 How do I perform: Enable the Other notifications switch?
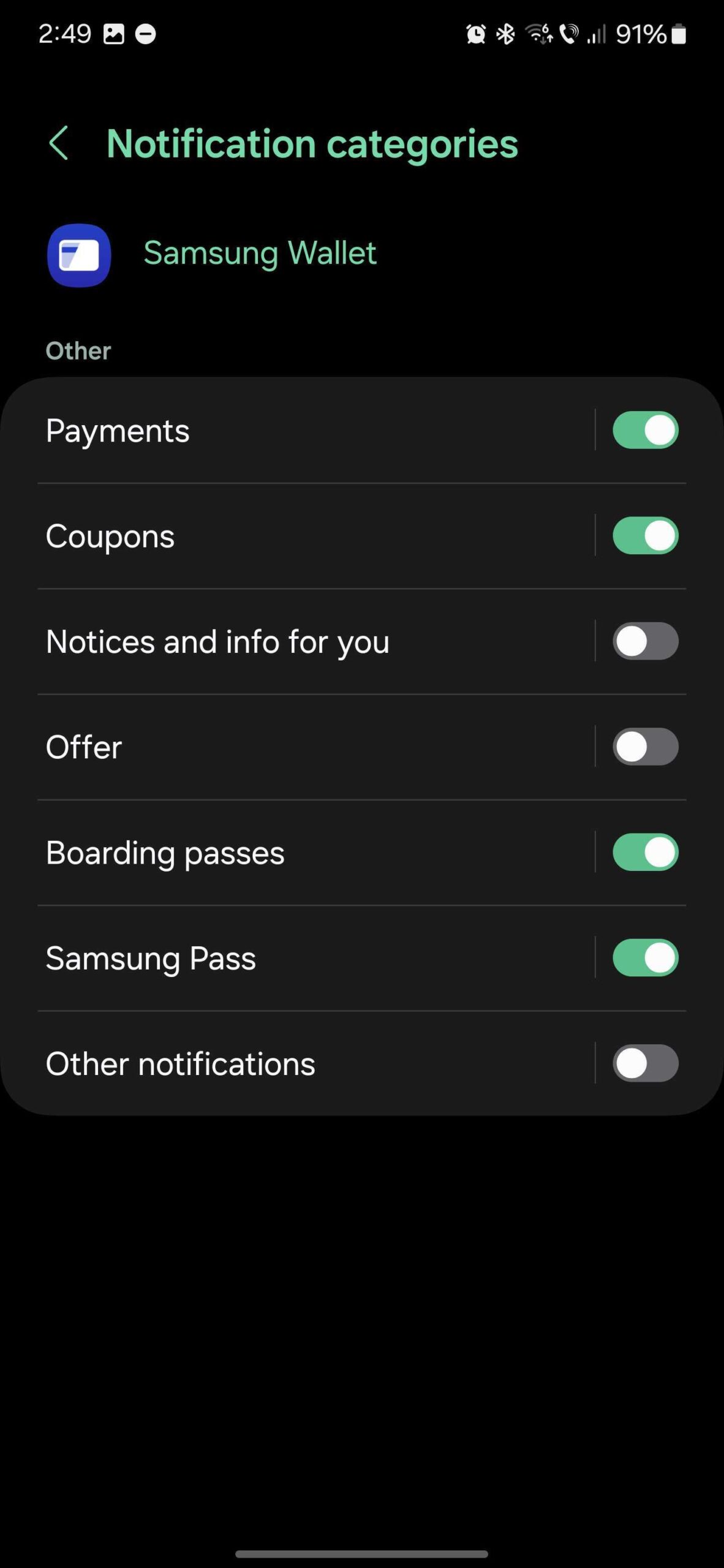pyautogui.click(x=645, y=1063)
